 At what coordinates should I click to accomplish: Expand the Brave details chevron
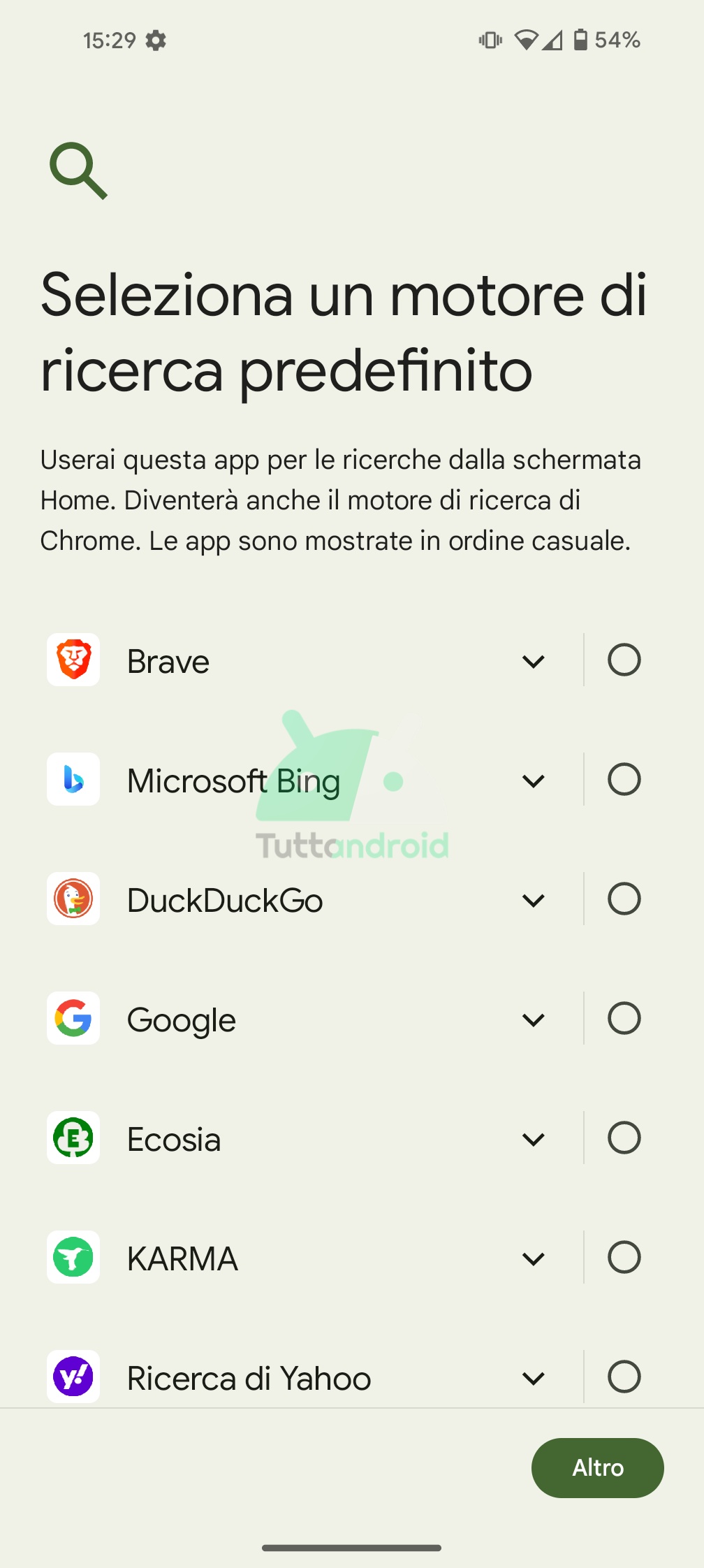click(533, 661)
